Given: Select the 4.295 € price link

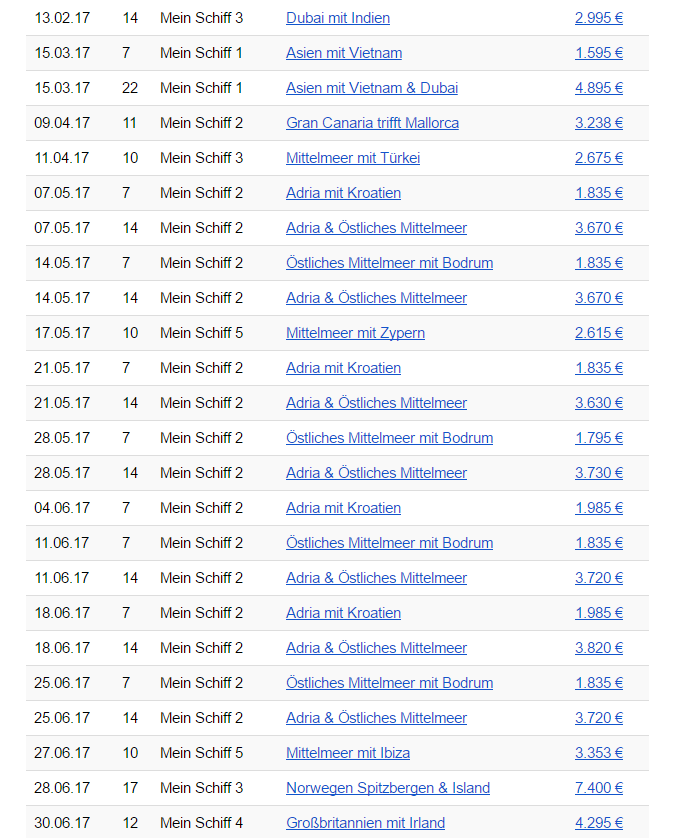Looking at the screenshot, I should pyautogui.click(x=598, y=823).
